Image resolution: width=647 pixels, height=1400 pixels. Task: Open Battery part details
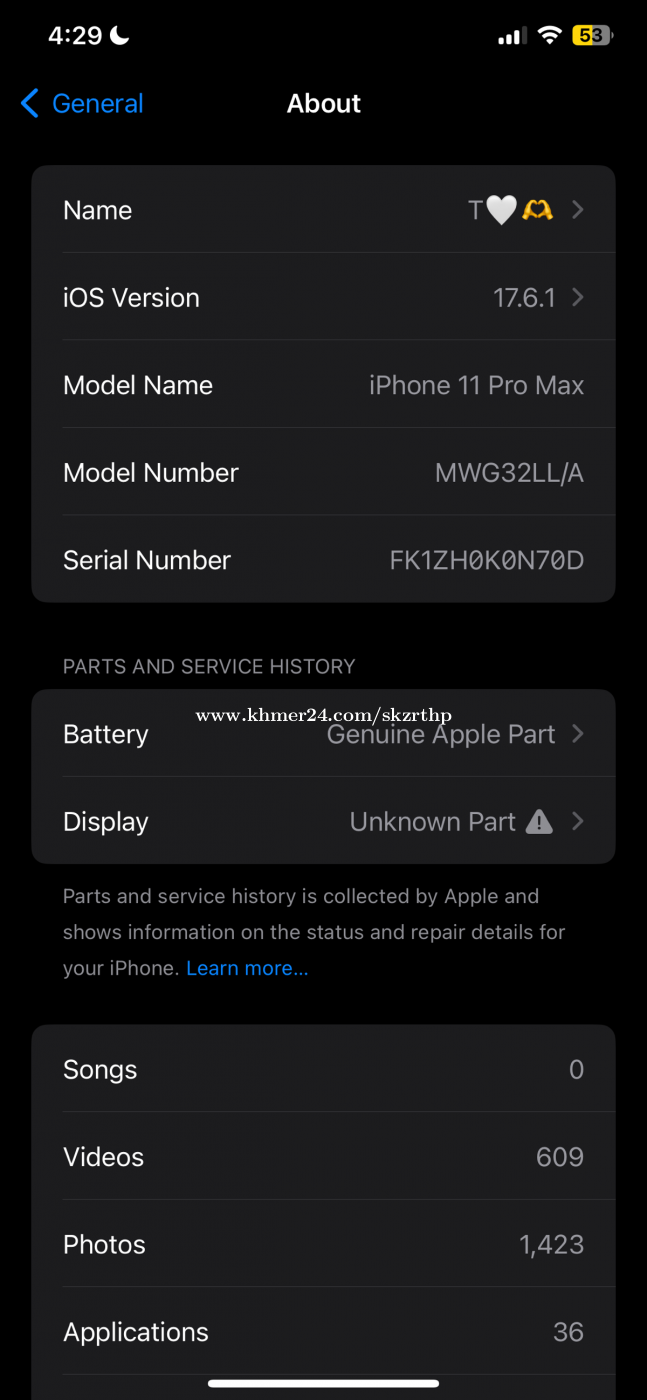click(x=323, y=733)
